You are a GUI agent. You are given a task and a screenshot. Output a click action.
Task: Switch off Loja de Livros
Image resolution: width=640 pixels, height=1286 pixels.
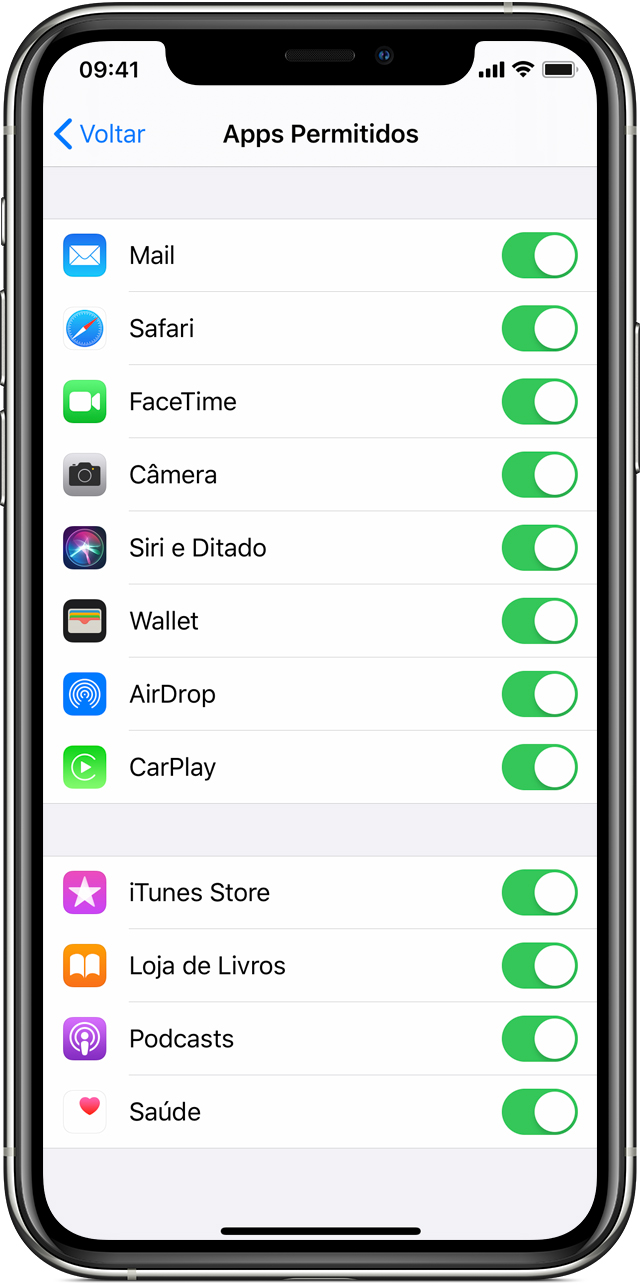[539, 966]
